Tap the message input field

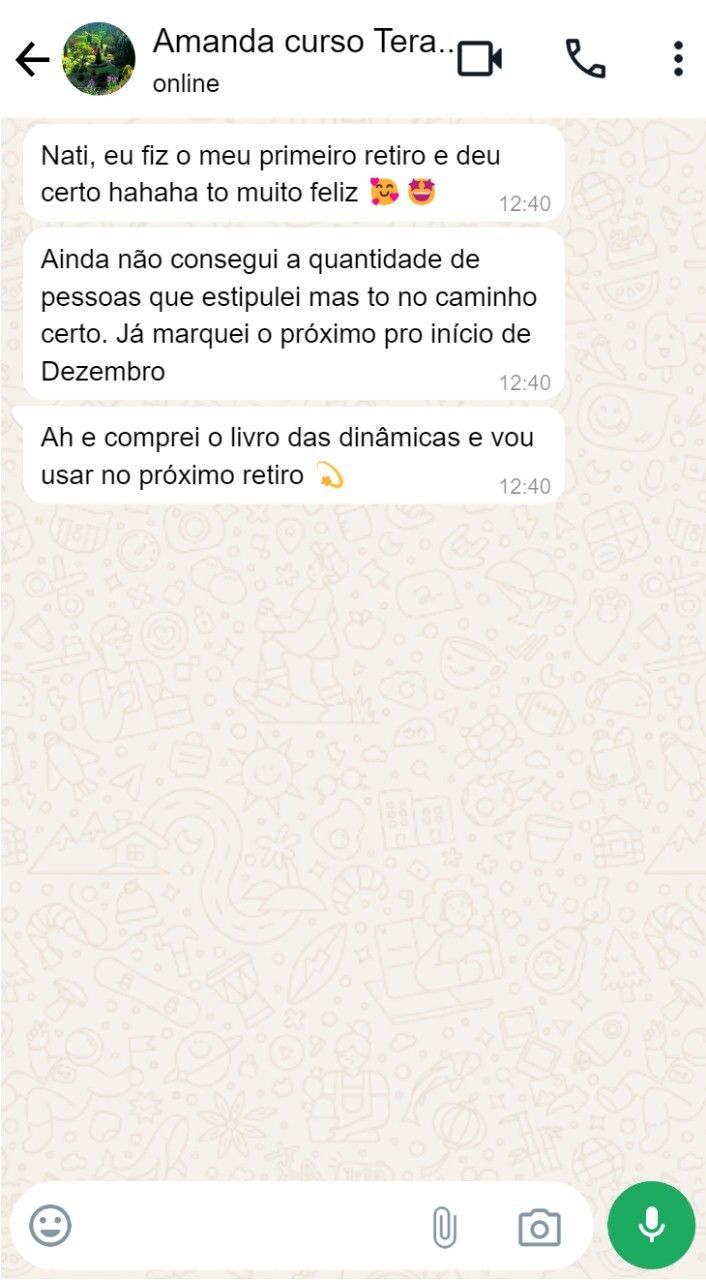(240, 1225)
